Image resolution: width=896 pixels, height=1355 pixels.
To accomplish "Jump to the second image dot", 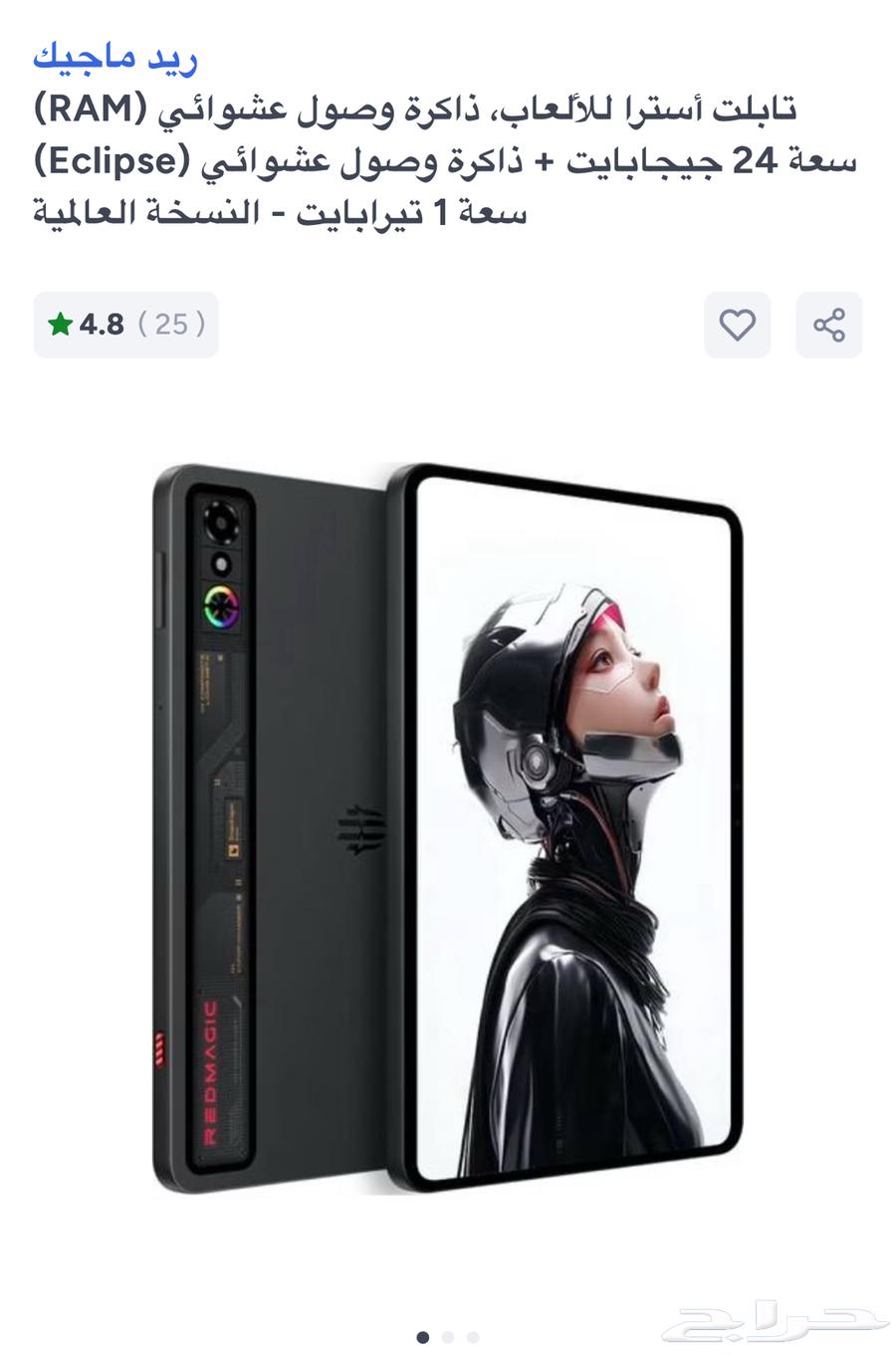I will (x=448, y=1337).
